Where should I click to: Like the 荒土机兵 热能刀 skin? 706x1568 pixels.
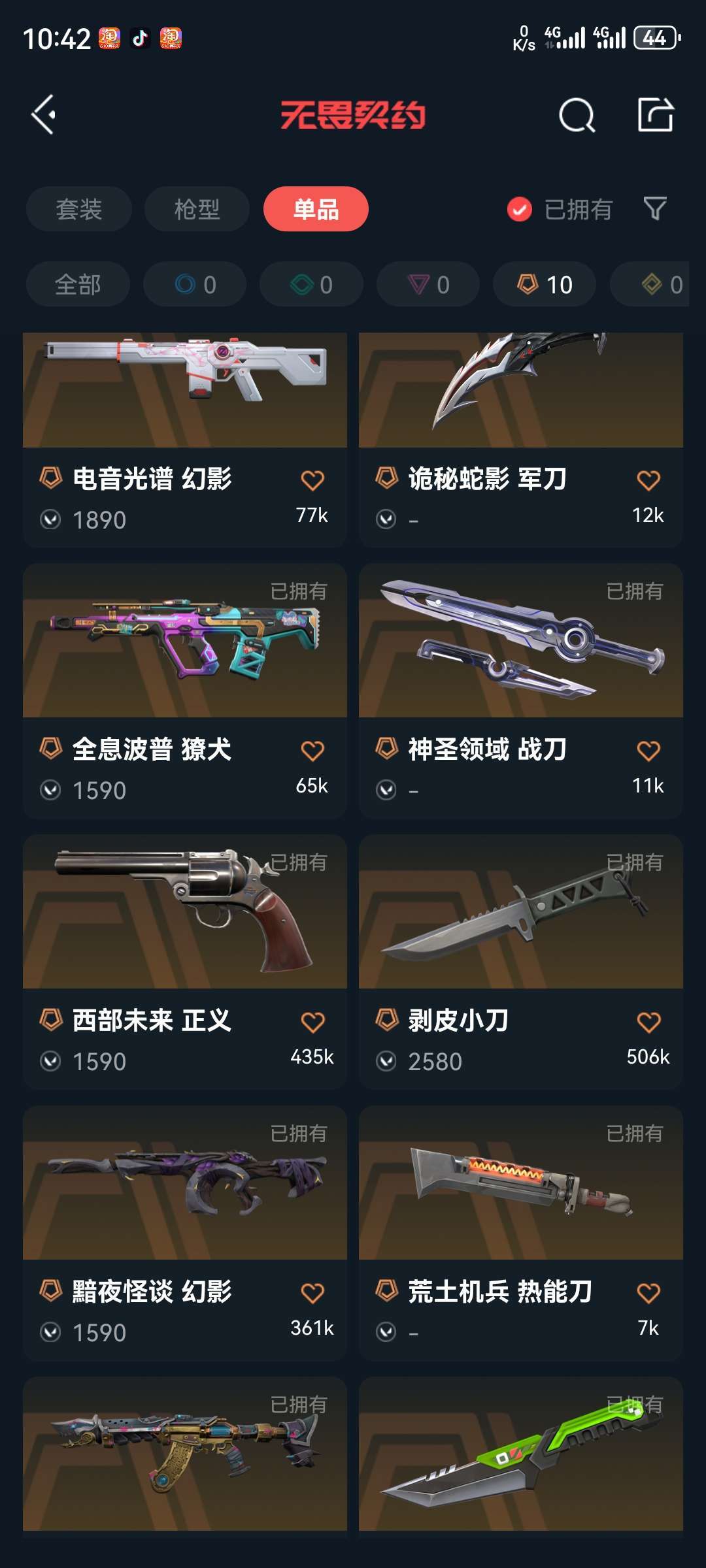click(648, 1294)
